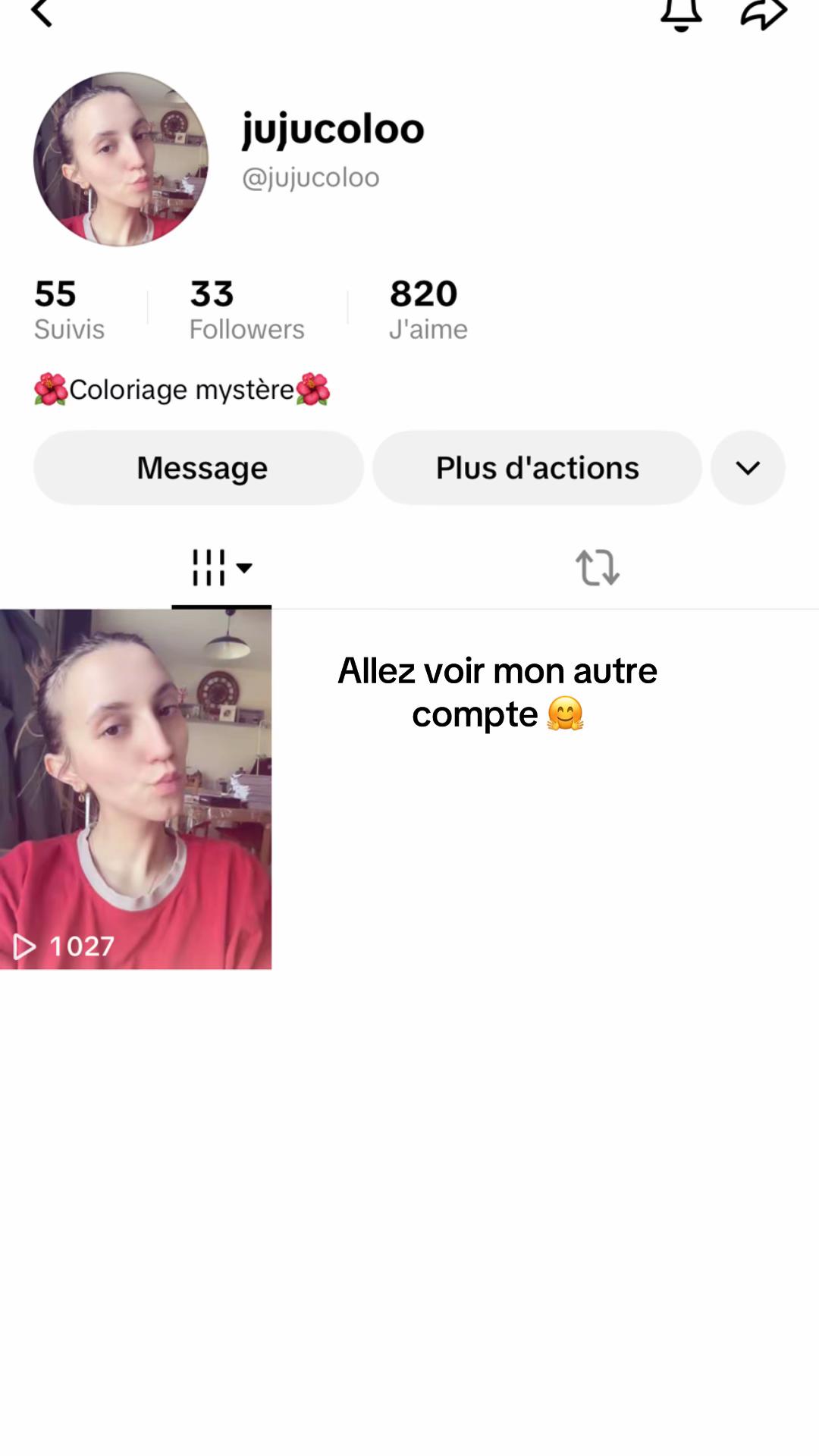Open the Followers list
The height and width of the screenshot is (1456, 819).
[x=246, y=310]
